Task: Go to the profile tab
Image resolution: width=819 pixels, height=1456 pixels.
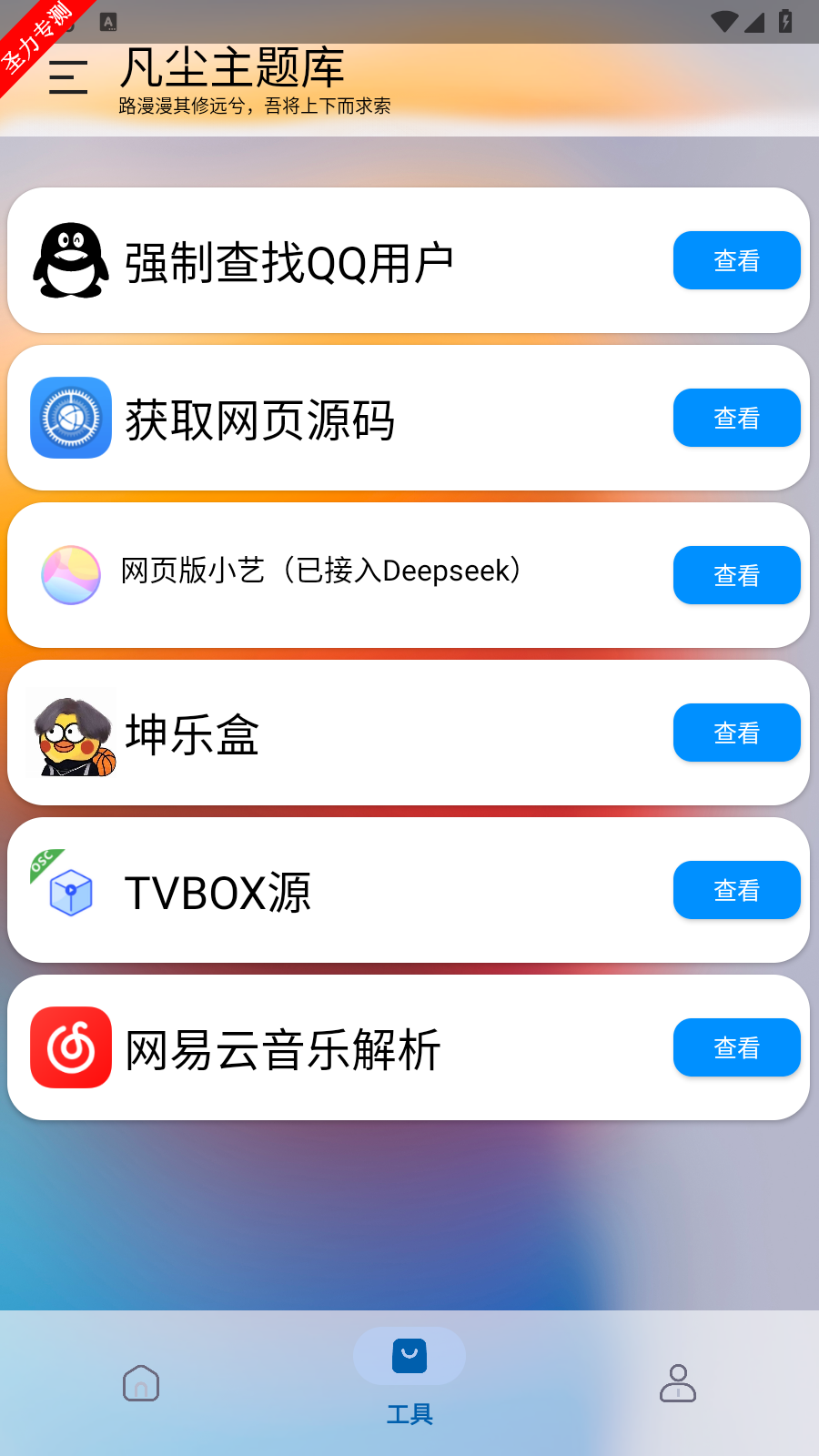Action: pyautogui.click(x=678, y=1383)
